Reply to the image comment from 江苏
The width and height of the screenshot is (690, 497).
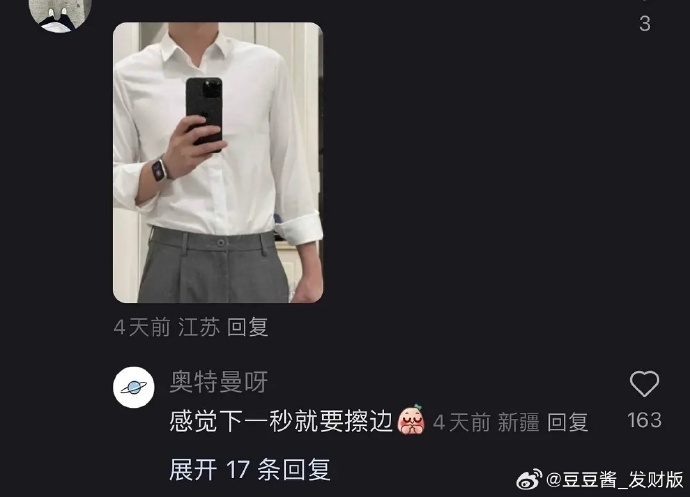tap(248, 327)
